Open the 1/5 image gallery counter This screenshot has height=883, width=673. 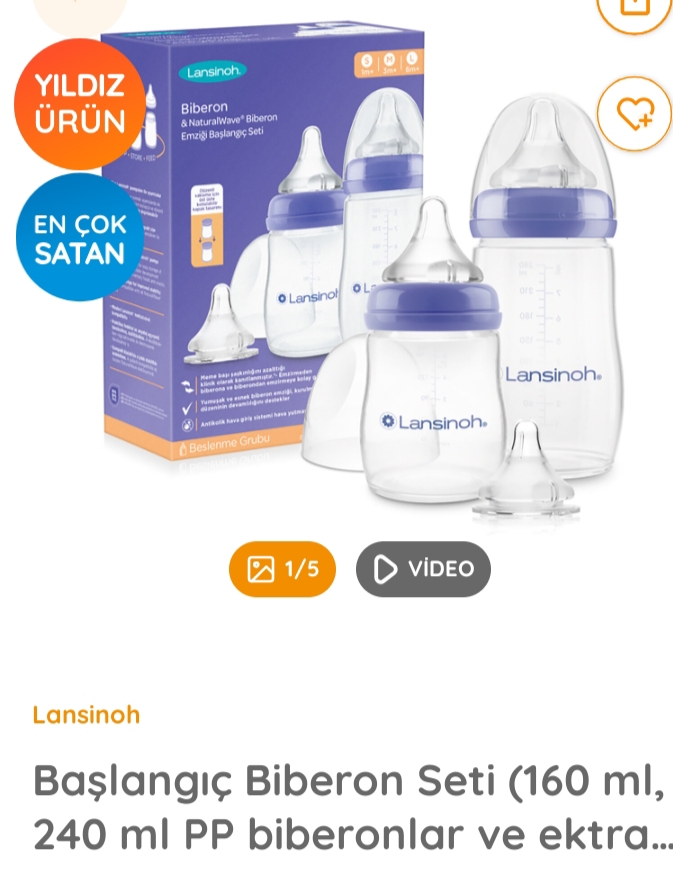tap(282, 569)
